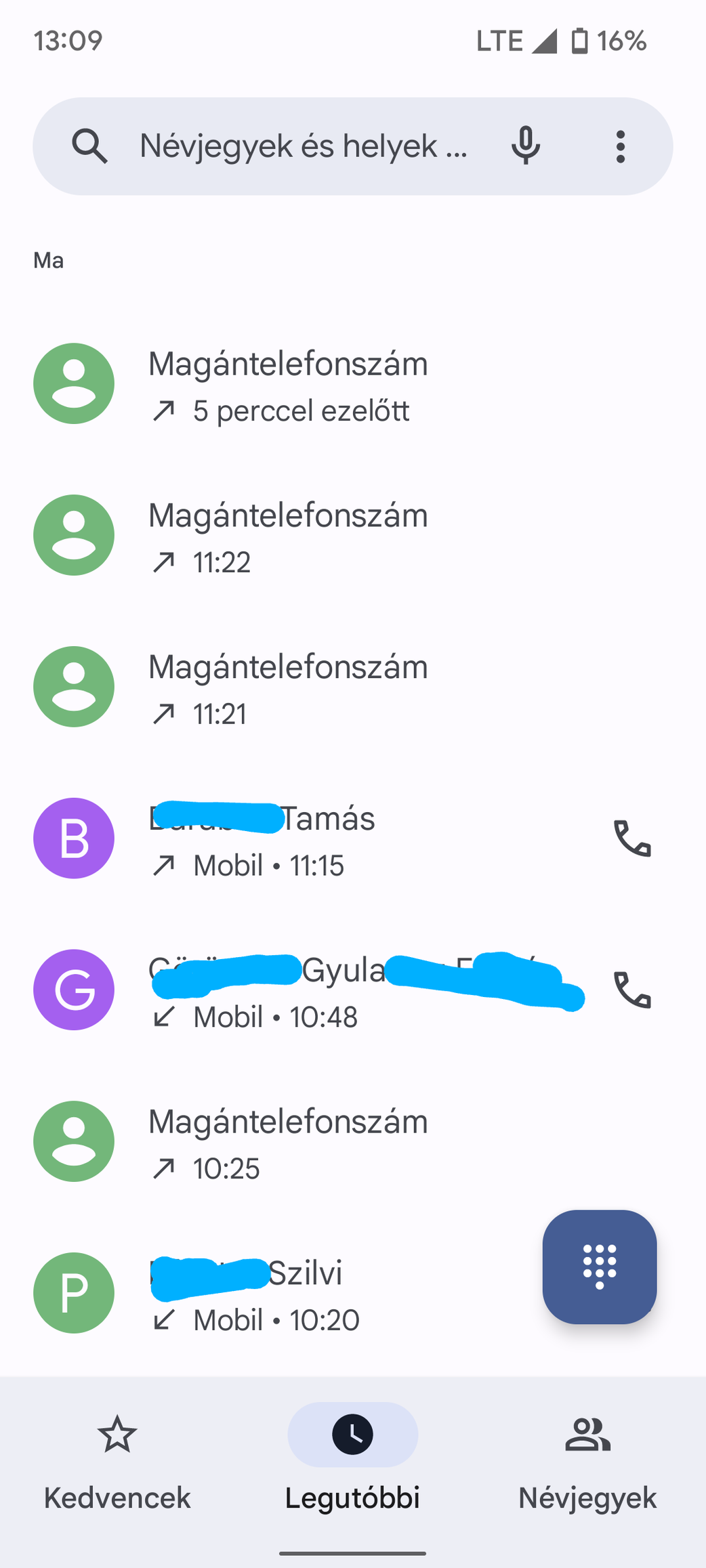Open the private number call from 5 perccel ezelőtt
706x1568 pixels.
(353, 384)
